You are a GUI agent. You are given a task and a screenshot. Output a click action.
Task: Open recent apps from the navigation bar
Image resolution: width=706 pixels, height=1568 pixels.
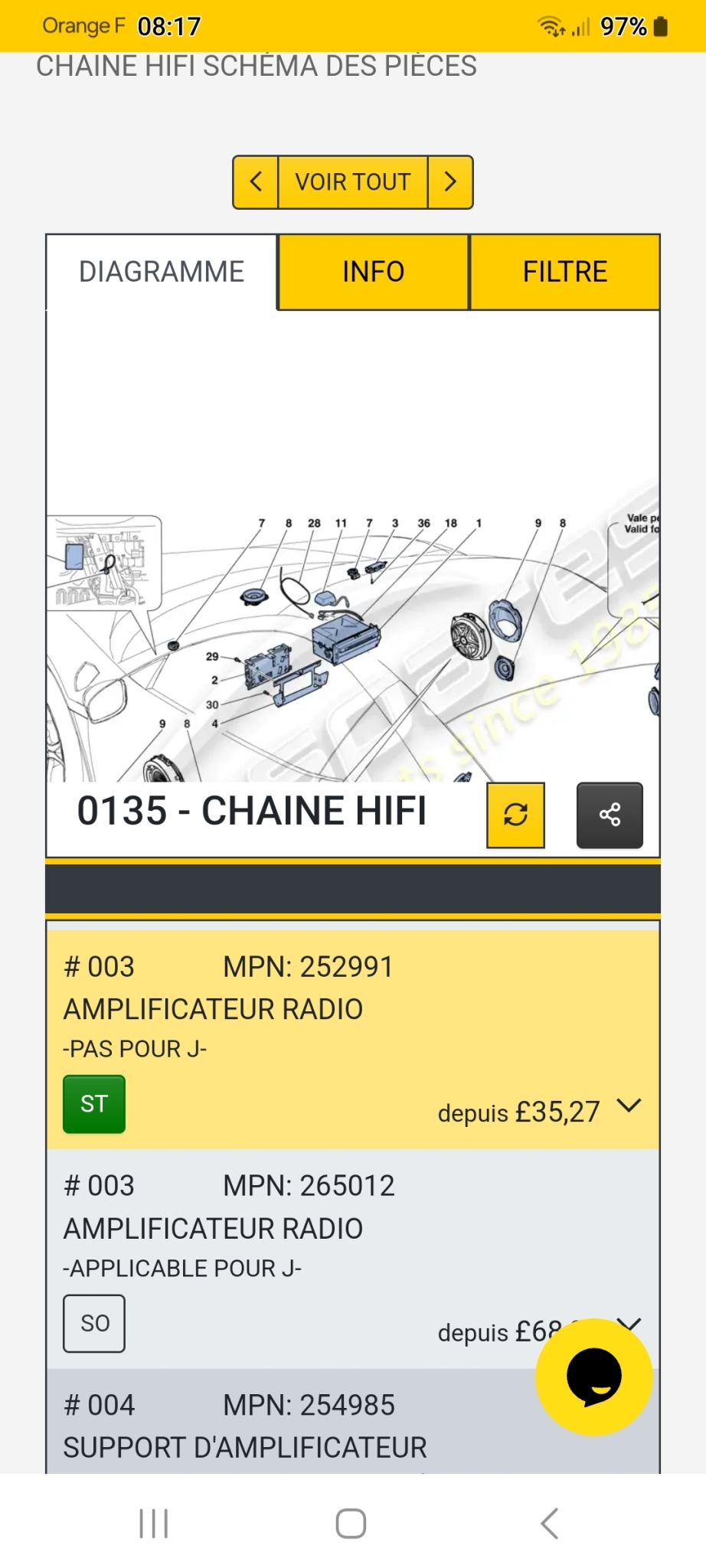pos(154,1524)
